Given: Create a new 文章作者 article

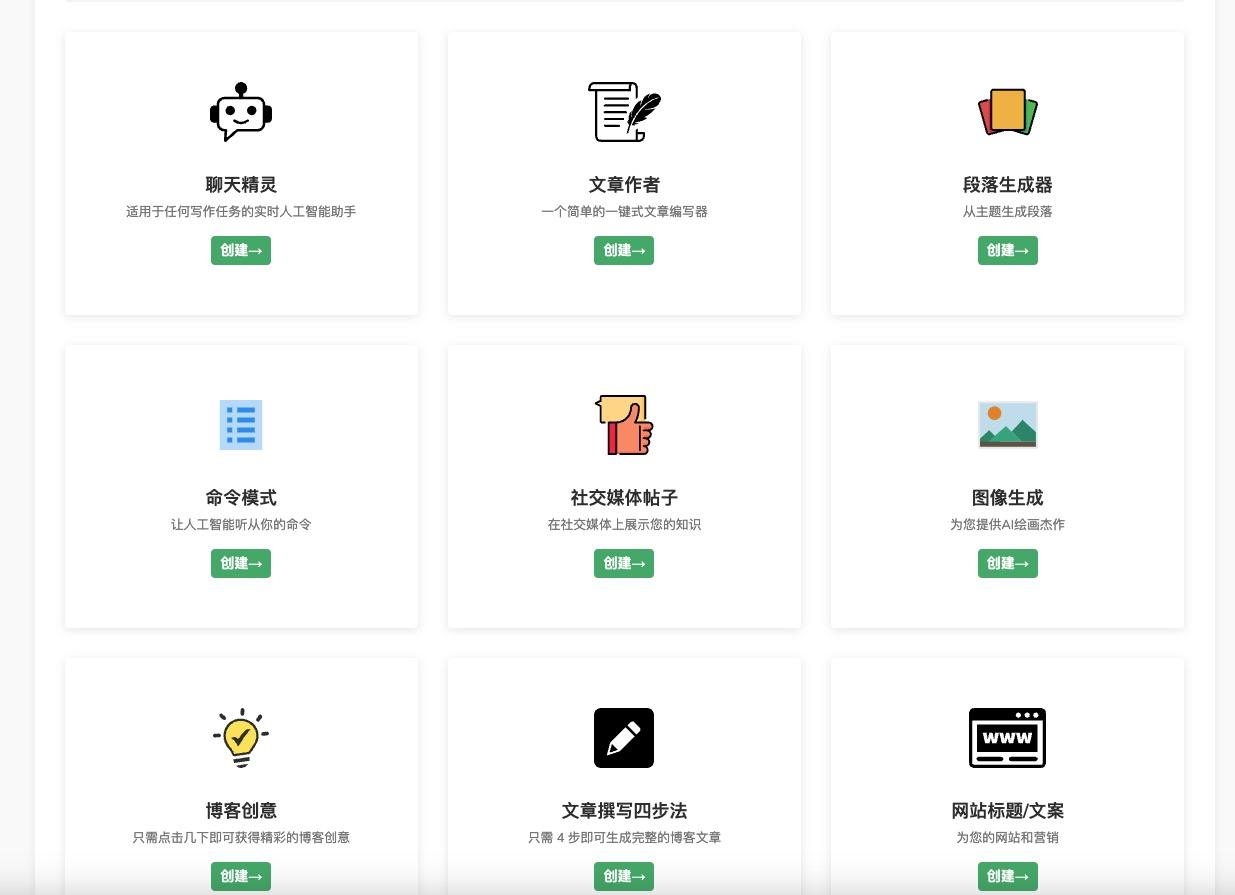Looking at the screenshot, I should tap(624, 250).
